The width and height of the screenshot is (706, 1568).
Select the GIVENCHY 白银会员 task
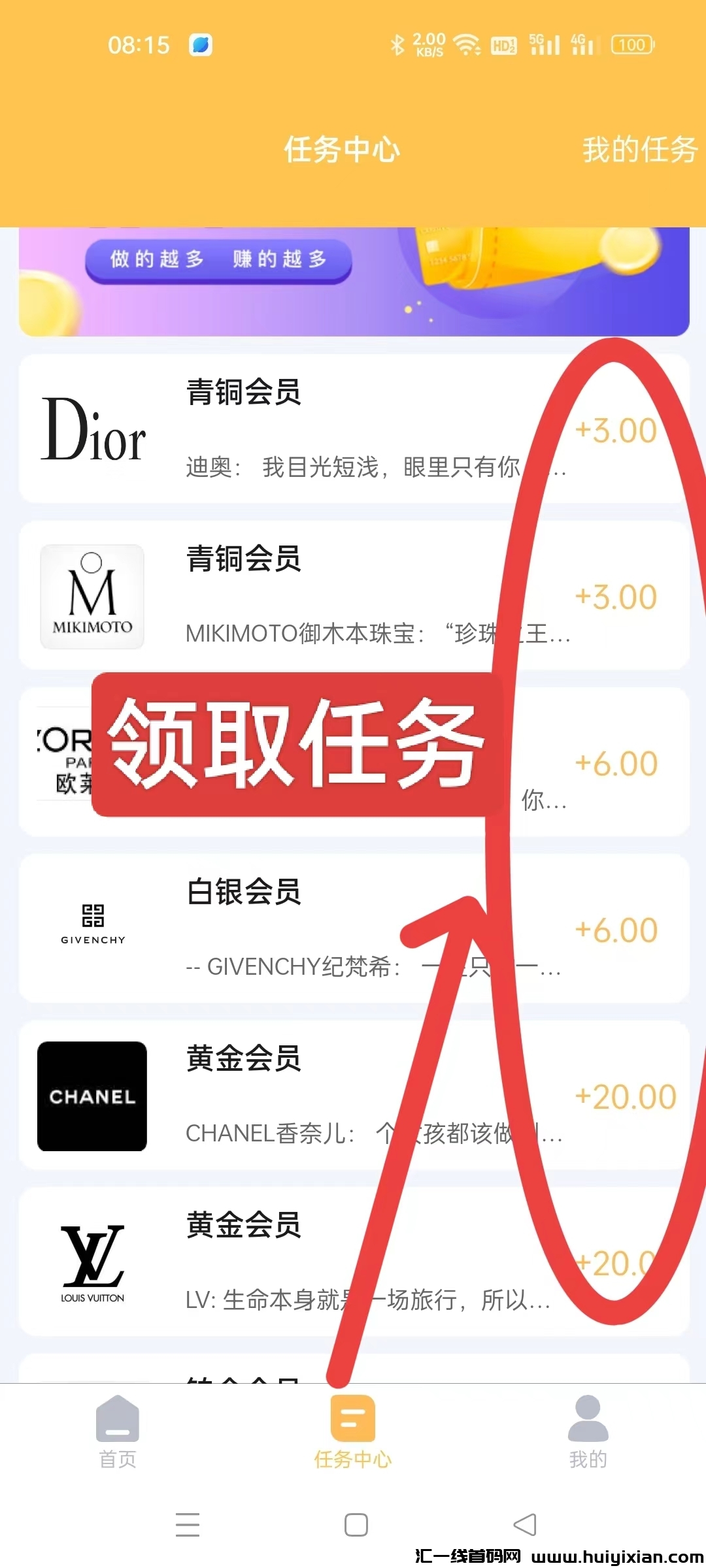(353, 928)
